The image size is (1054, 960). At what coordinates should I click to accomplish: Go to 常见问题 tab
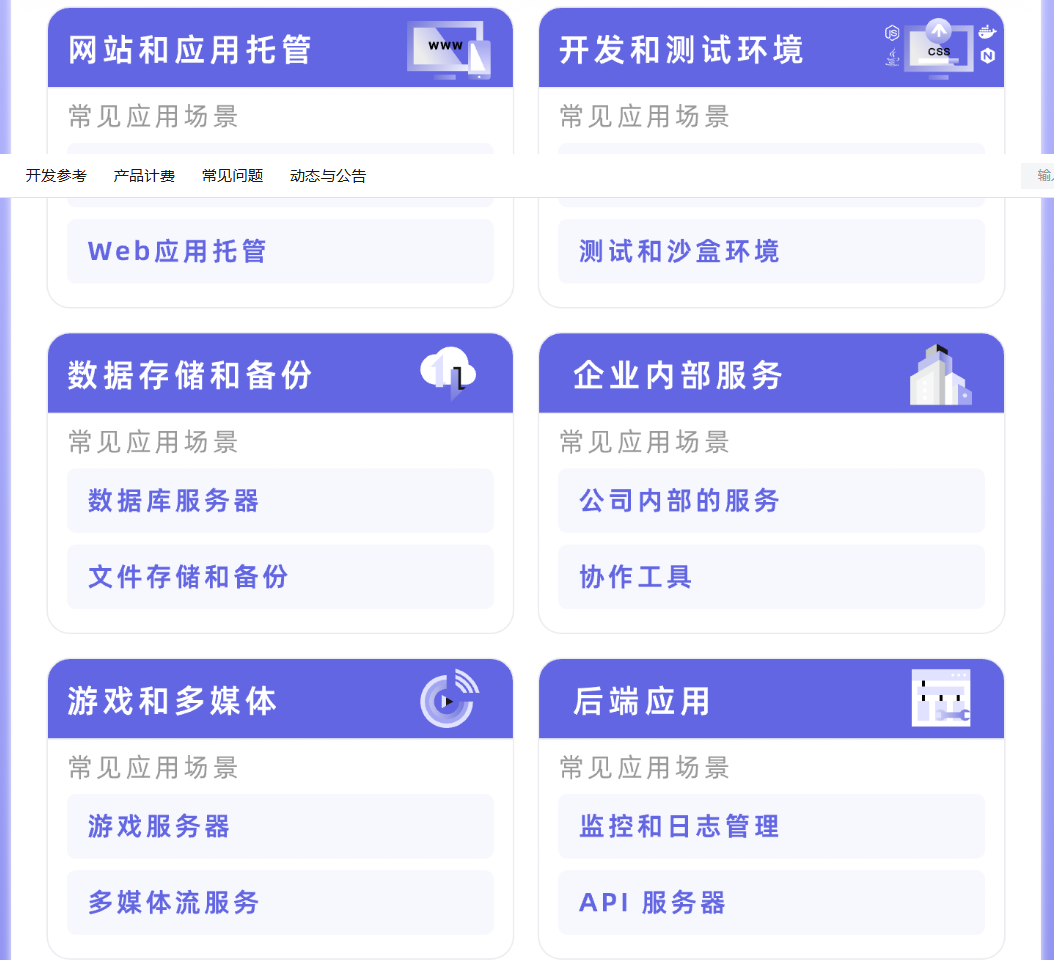(232, 176)
